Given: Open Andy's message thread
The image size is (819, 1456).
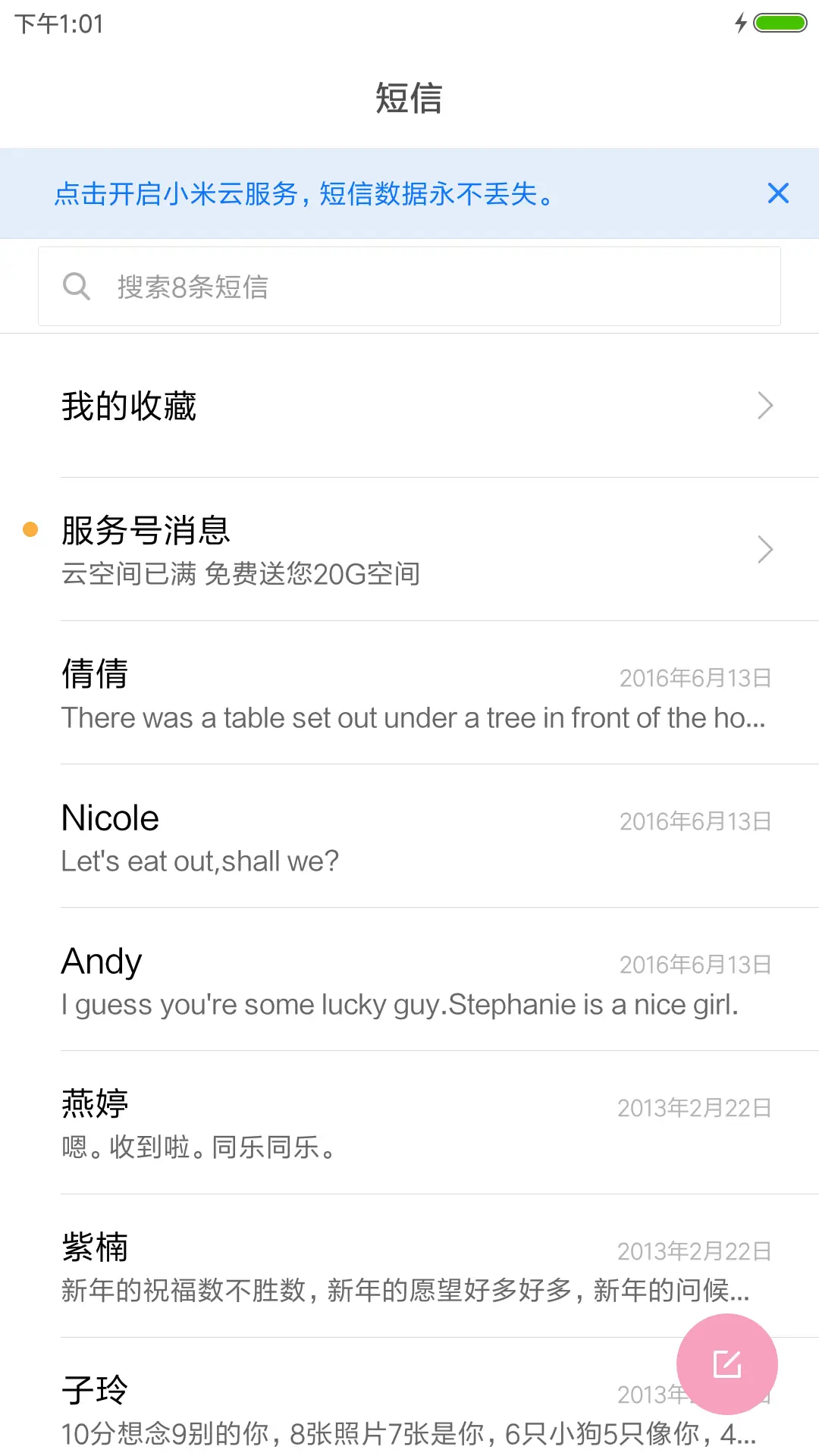Looking at the screenshot, I should (x=409, y=980).
